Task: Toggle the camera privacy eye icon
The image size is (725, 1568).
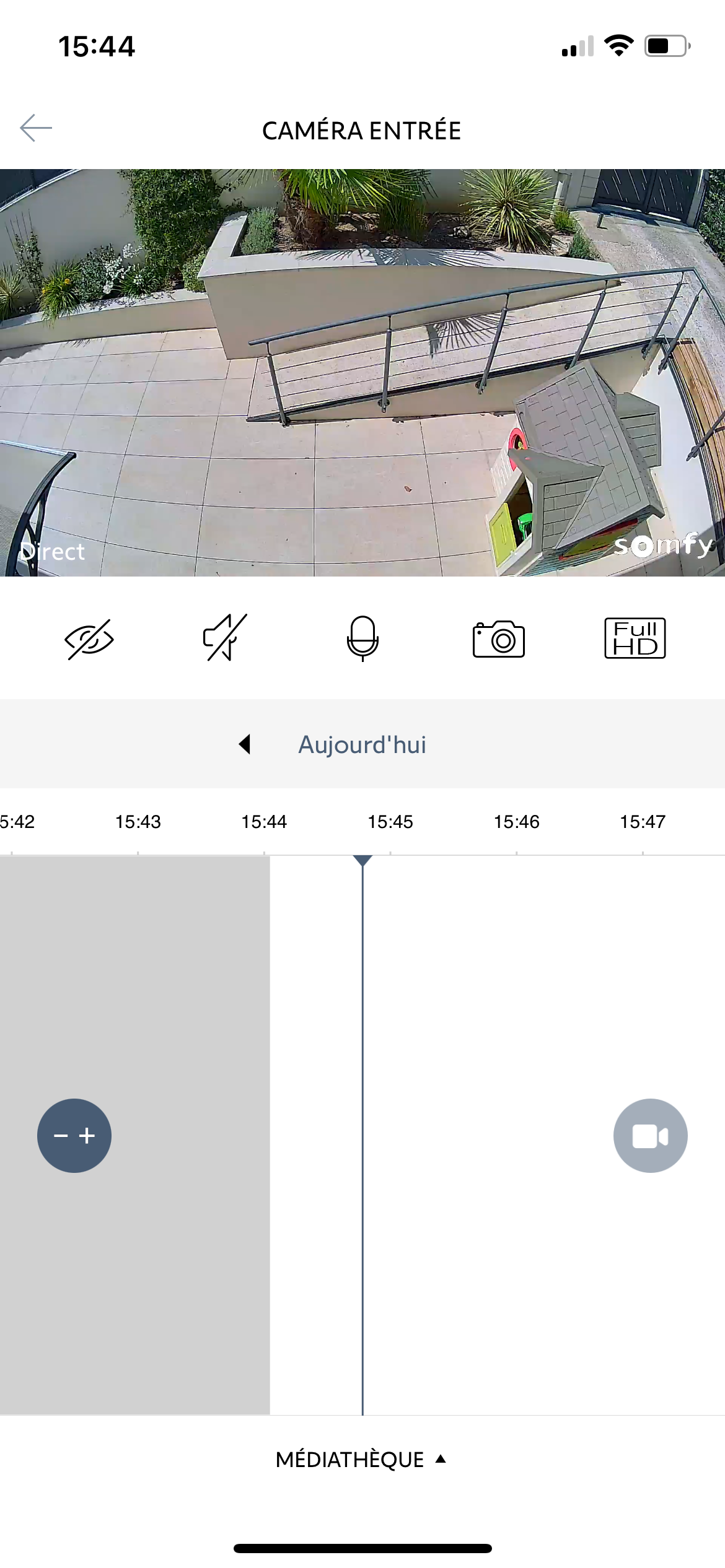Action: (x=89, y=638)
